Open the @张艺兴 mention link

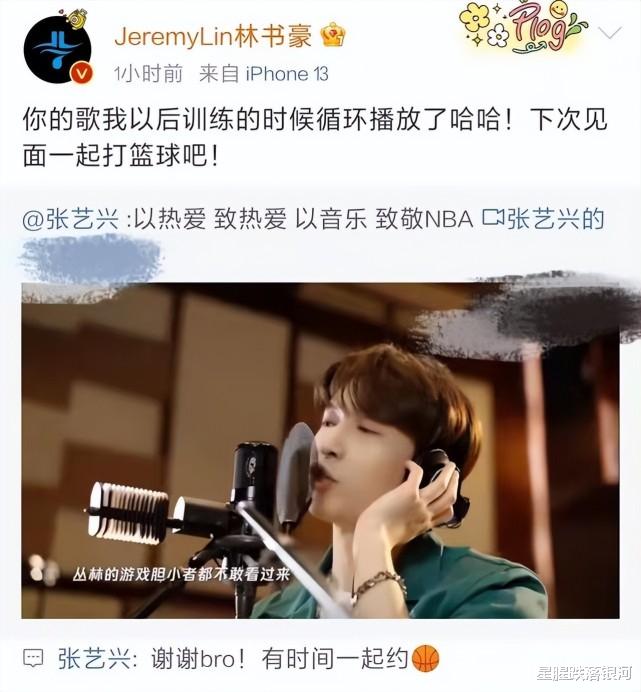click(70, 219)
